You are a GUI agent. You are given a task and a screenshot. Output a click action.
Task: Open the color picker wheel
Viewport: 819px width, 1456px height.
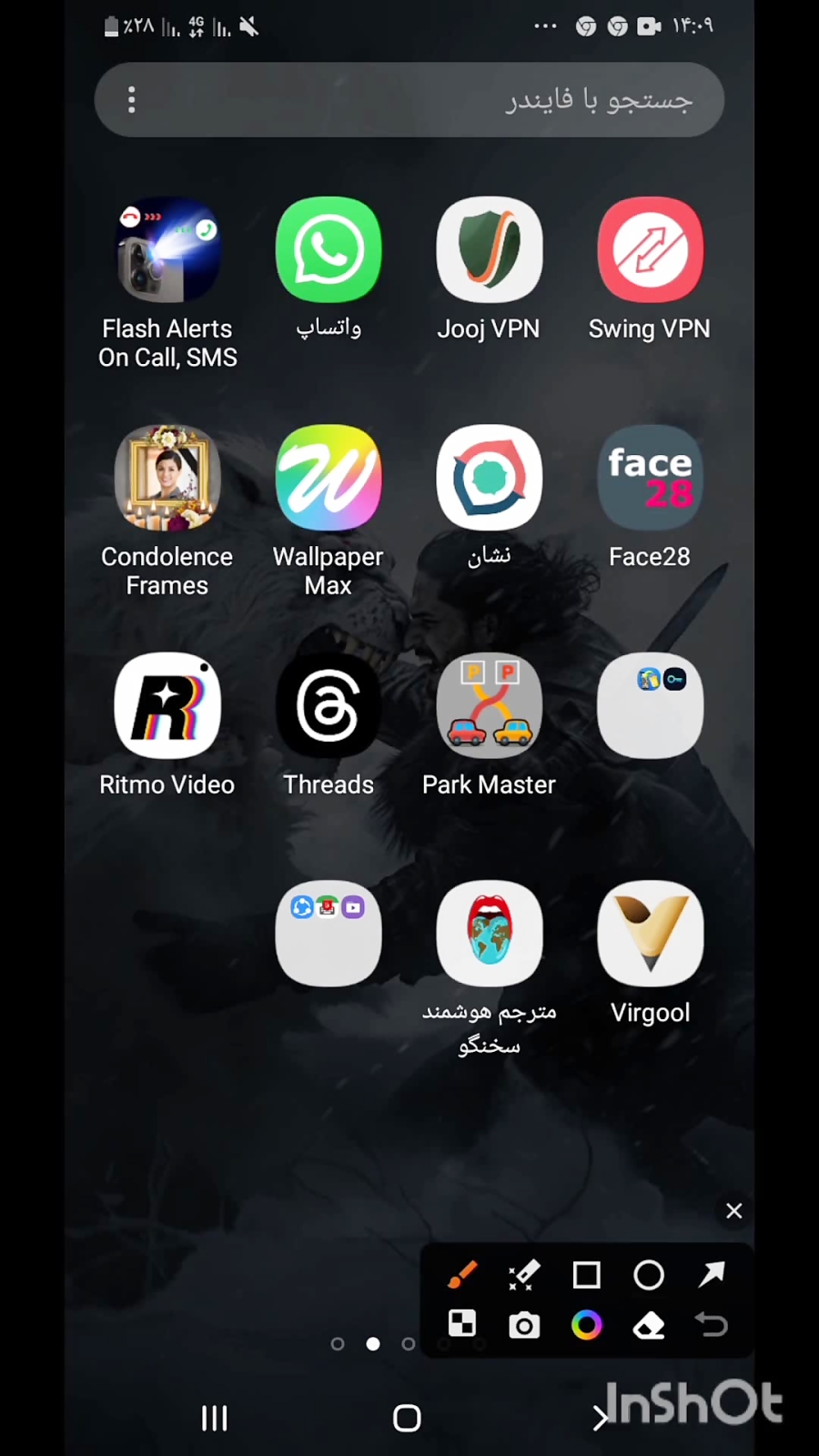coord(587,1325)
